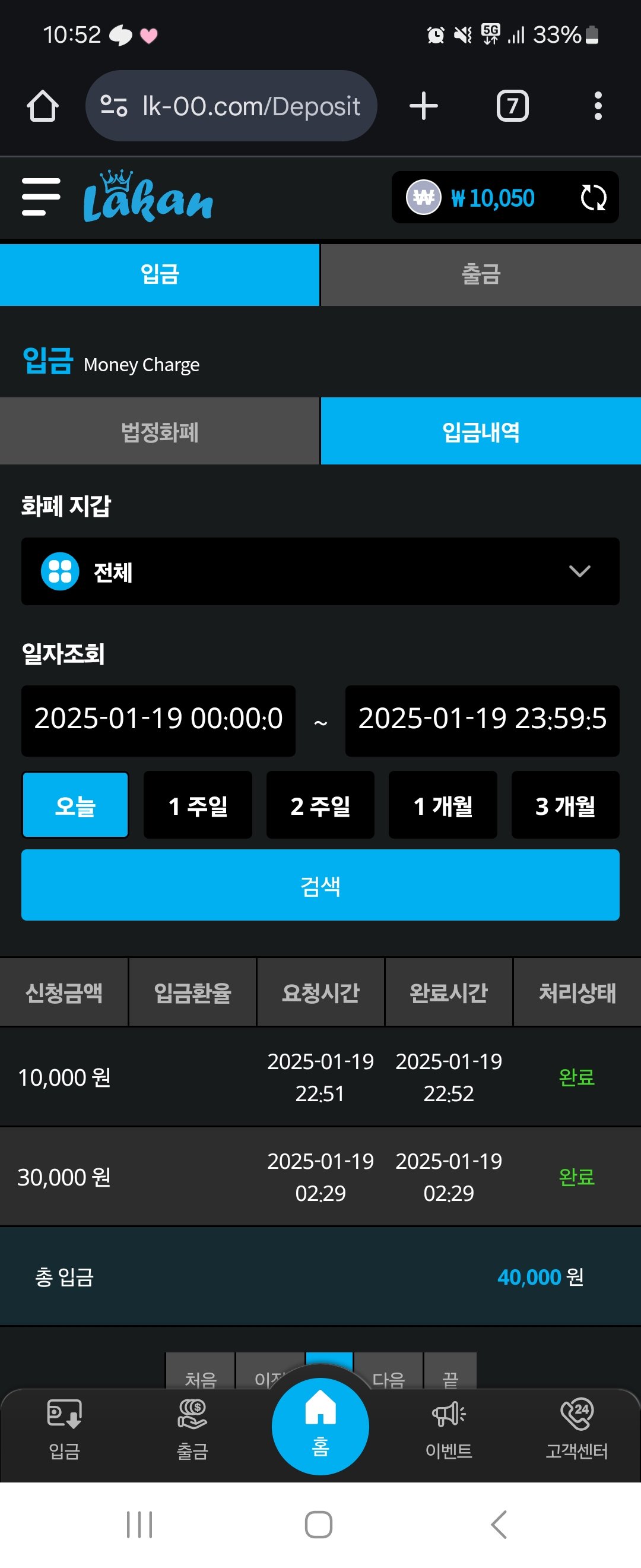
Task: Edit the start date 2025-01-19 00:00 field
Action: (x=158, y=720)
